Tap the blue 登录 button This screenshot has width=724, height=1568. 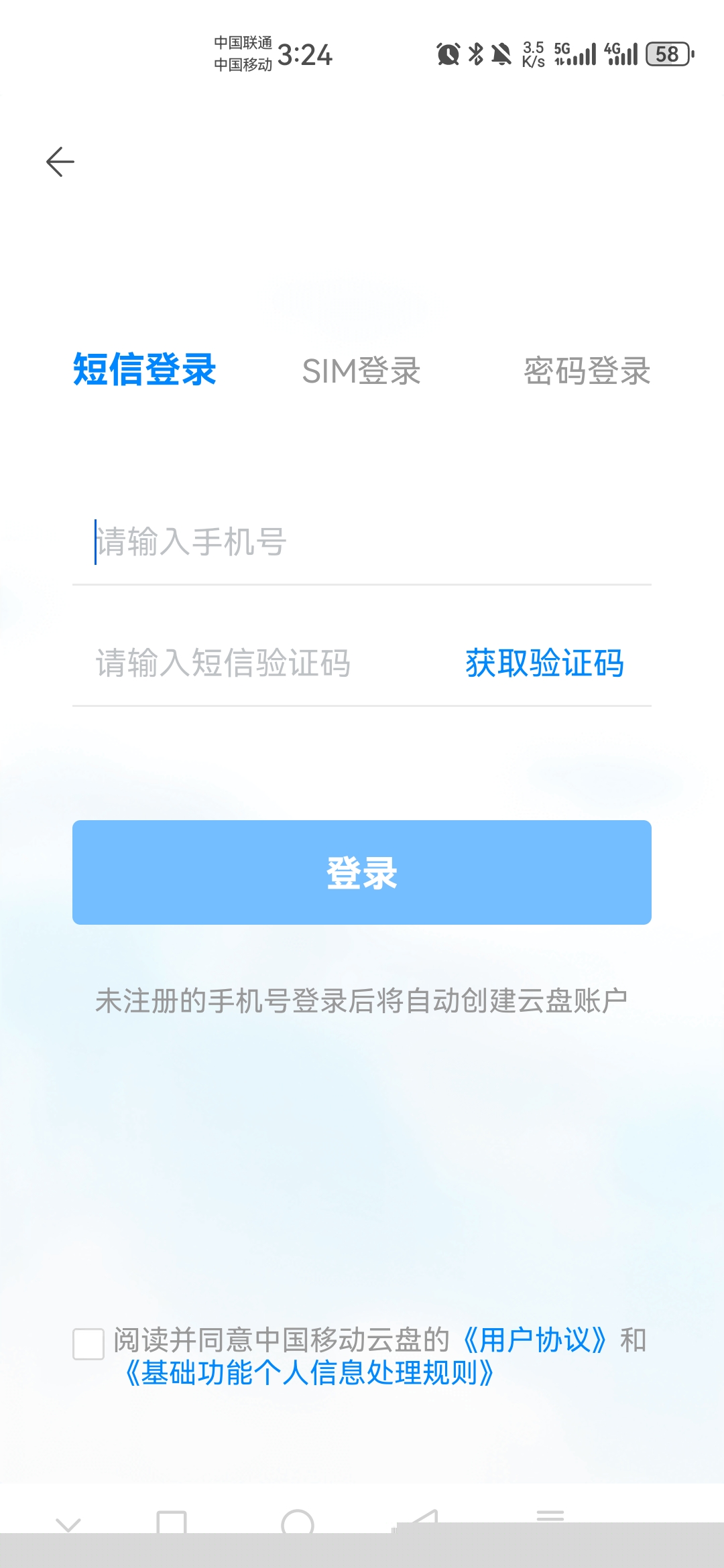point(362,872)
